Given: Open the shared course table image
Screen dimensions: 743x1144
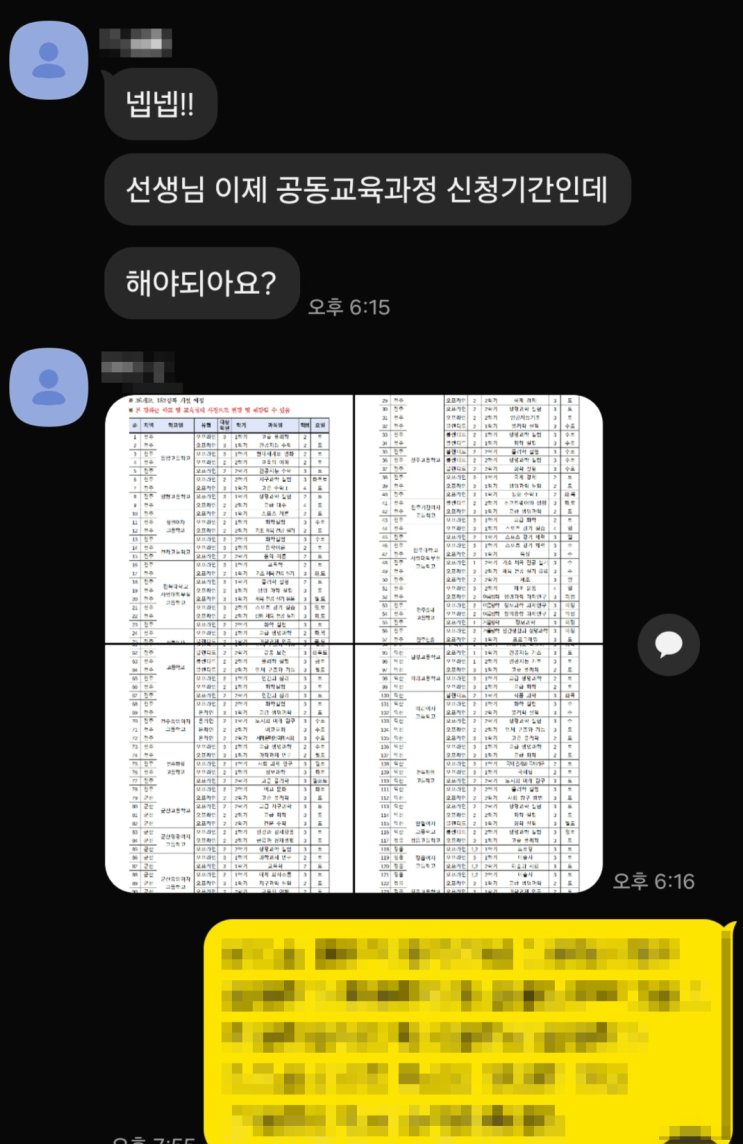Looking at the screenshot, I should 353,643.
